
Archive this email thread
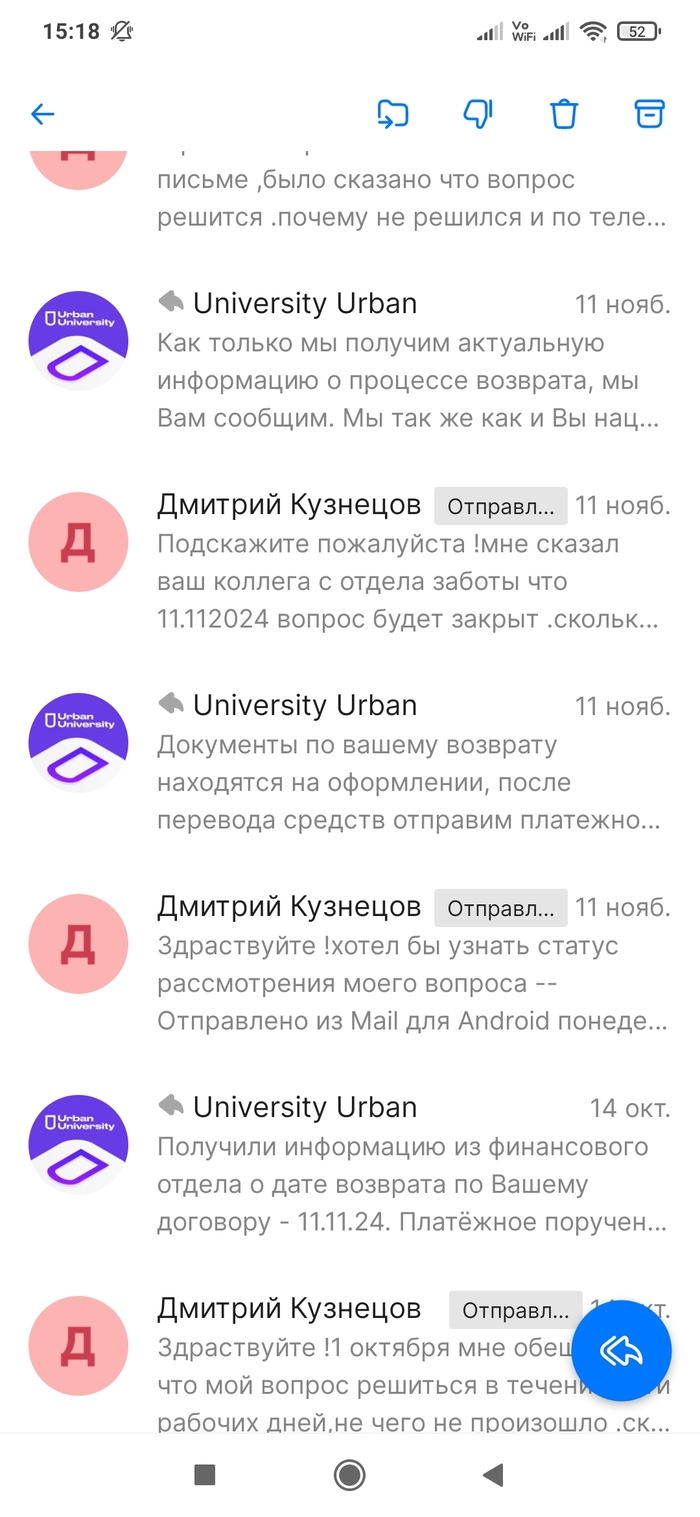(650, 114)
